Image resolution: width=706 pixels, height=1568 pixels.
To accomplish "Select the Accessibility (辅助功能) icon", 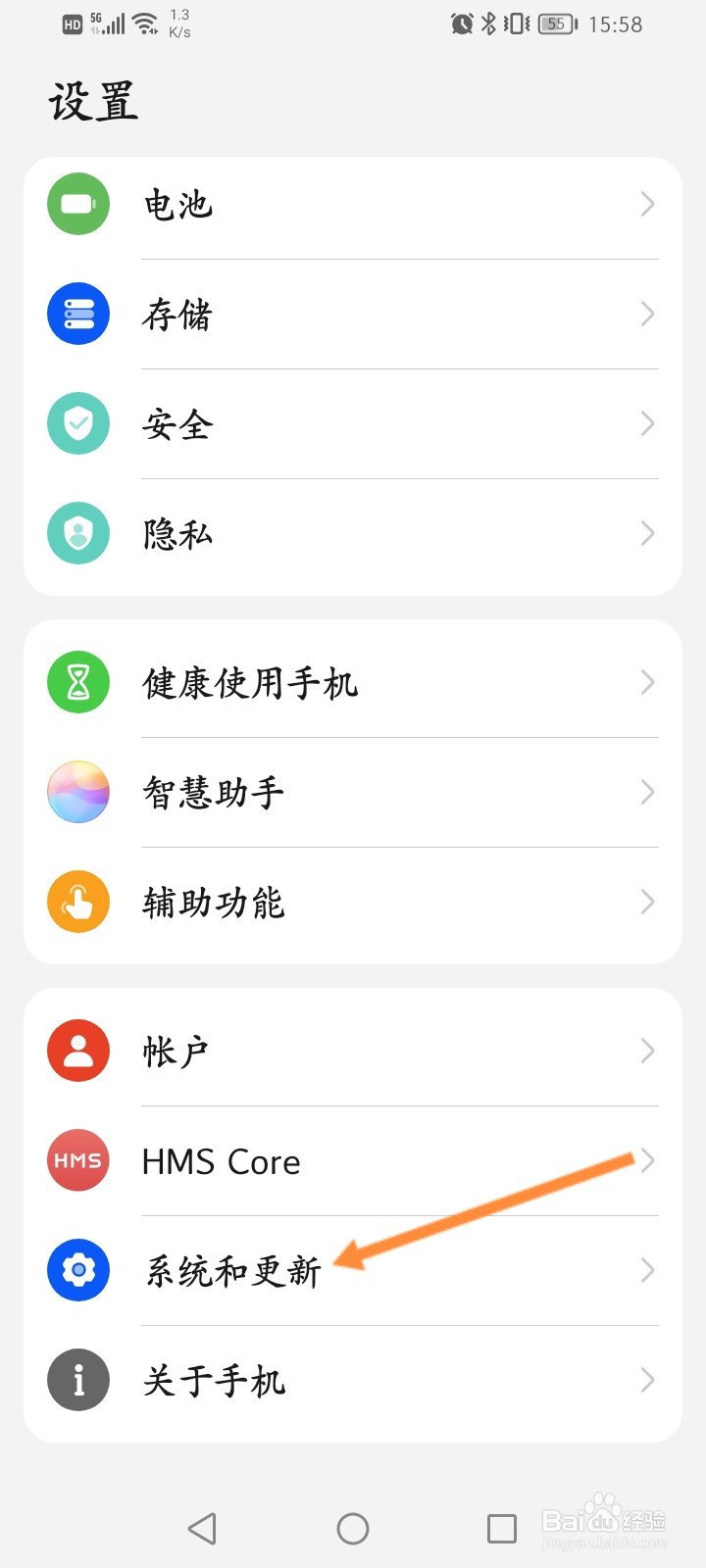I will [77, 901].
